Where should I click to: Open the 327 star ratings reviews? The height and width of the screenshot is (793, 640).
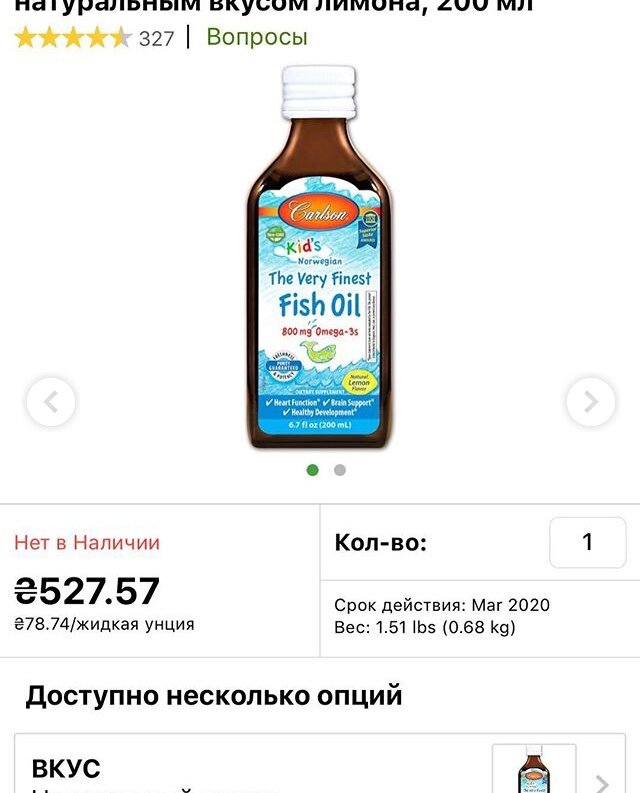pos(93,38)
